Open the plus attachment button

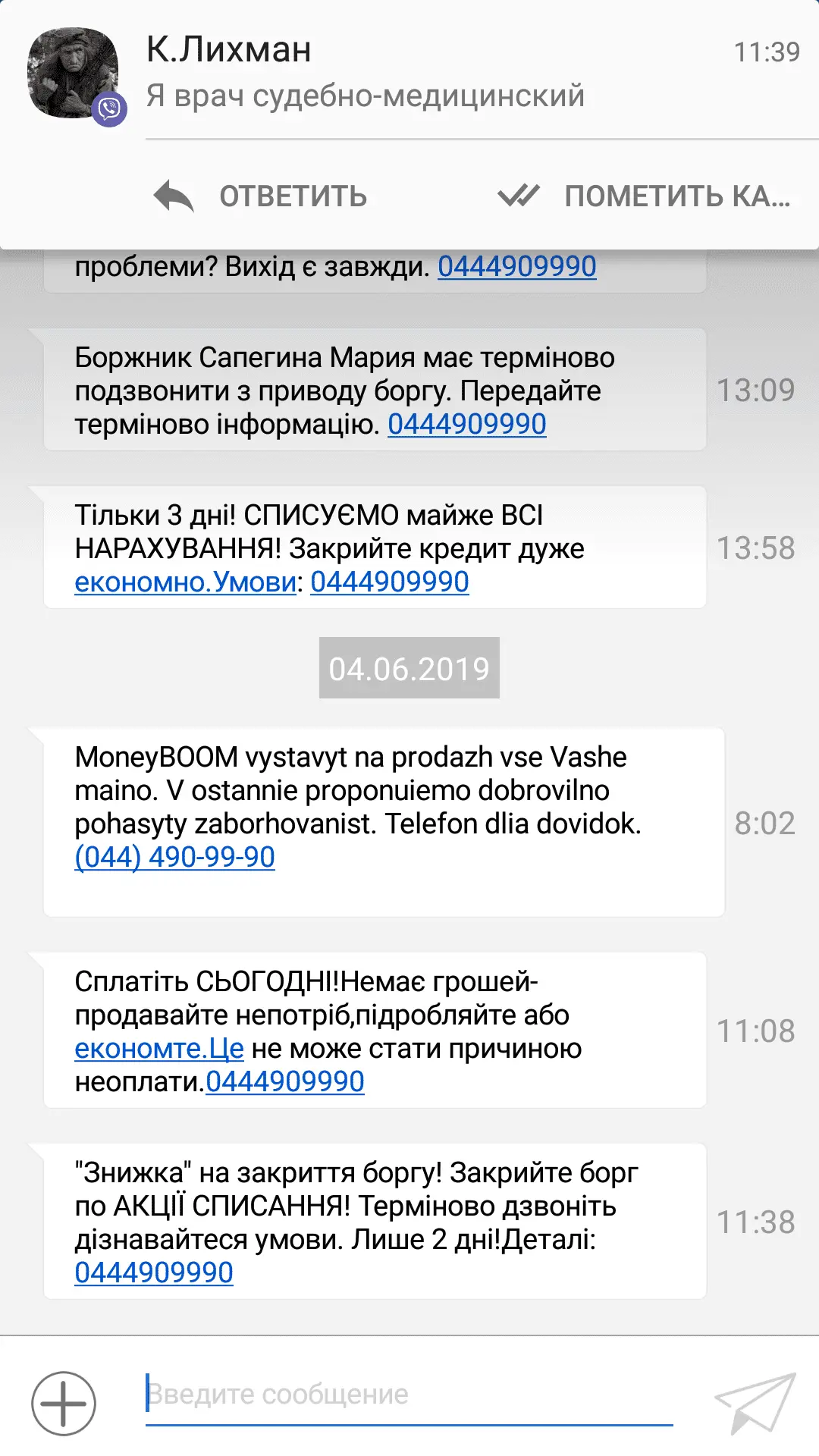[x=64, y=1404]
